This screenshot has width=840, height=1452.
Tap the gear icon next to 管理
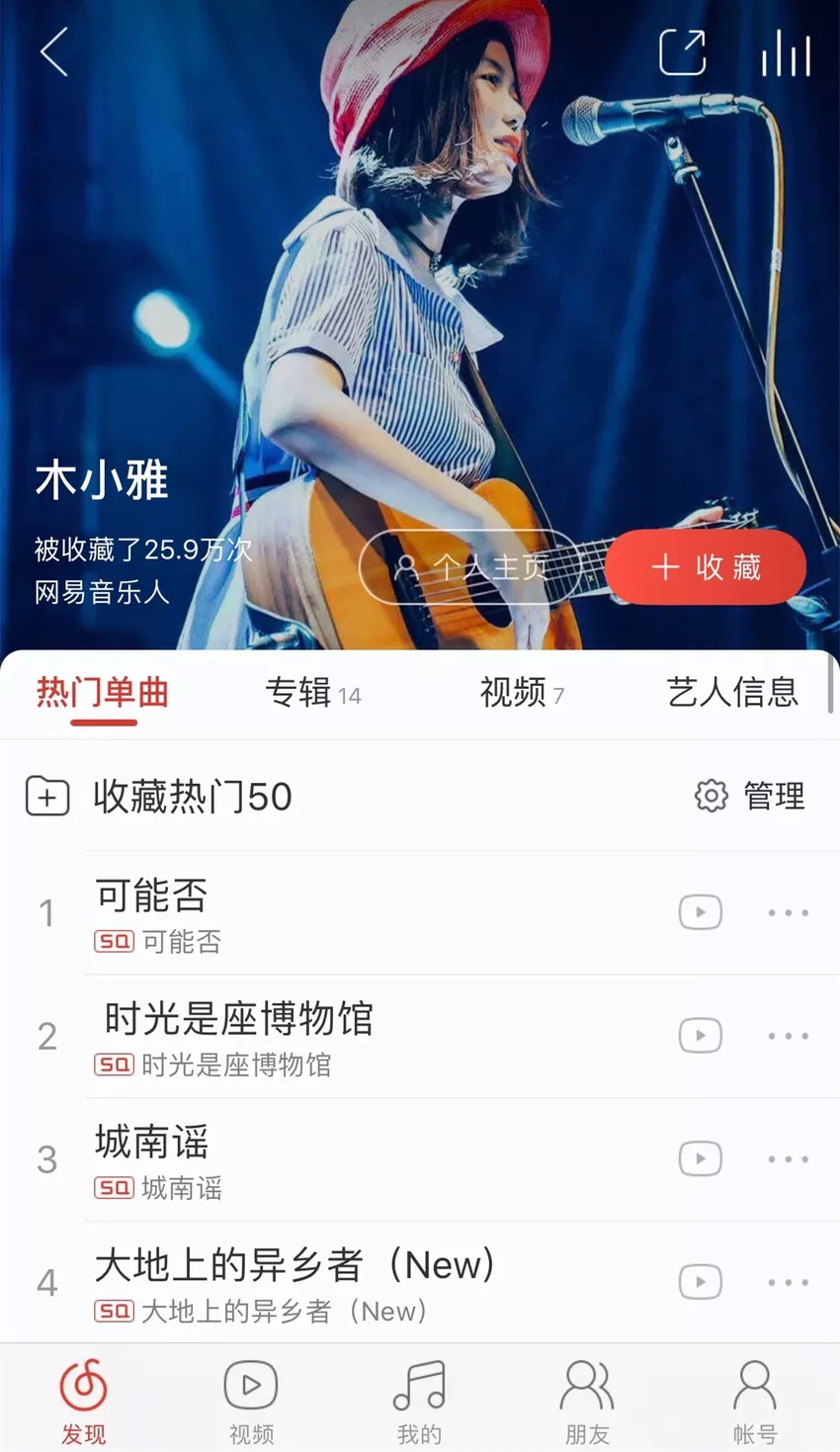point(709,797)
